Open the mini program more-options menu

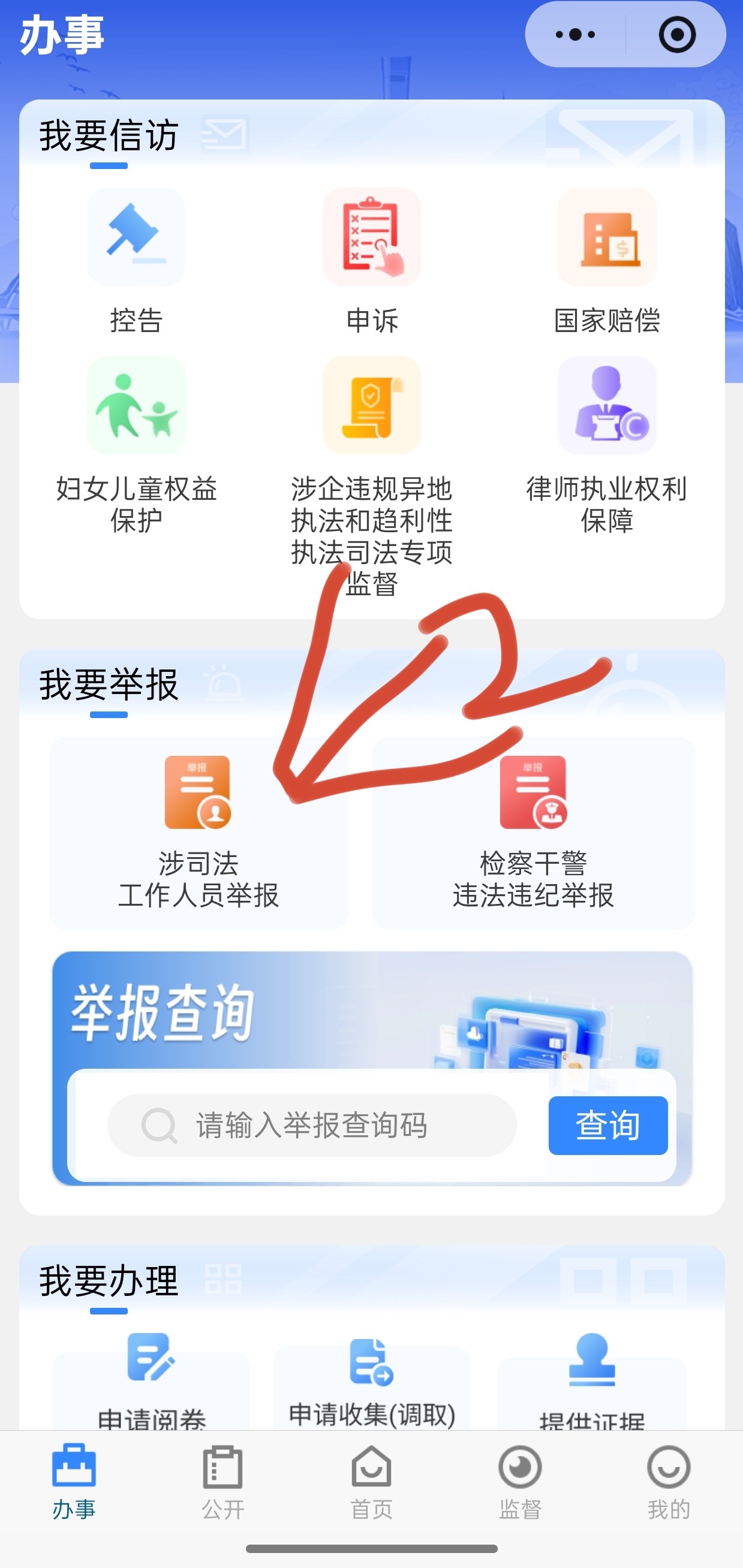pyautogui.click(x=575, y=35)
